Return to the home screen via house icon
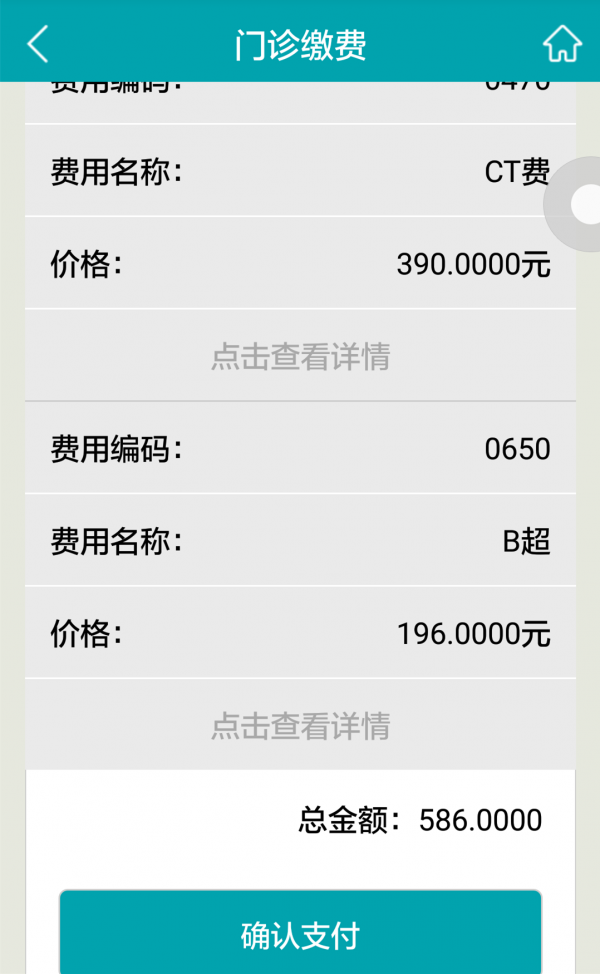This screenshot has width=600, height=974. tap(561, 44)
